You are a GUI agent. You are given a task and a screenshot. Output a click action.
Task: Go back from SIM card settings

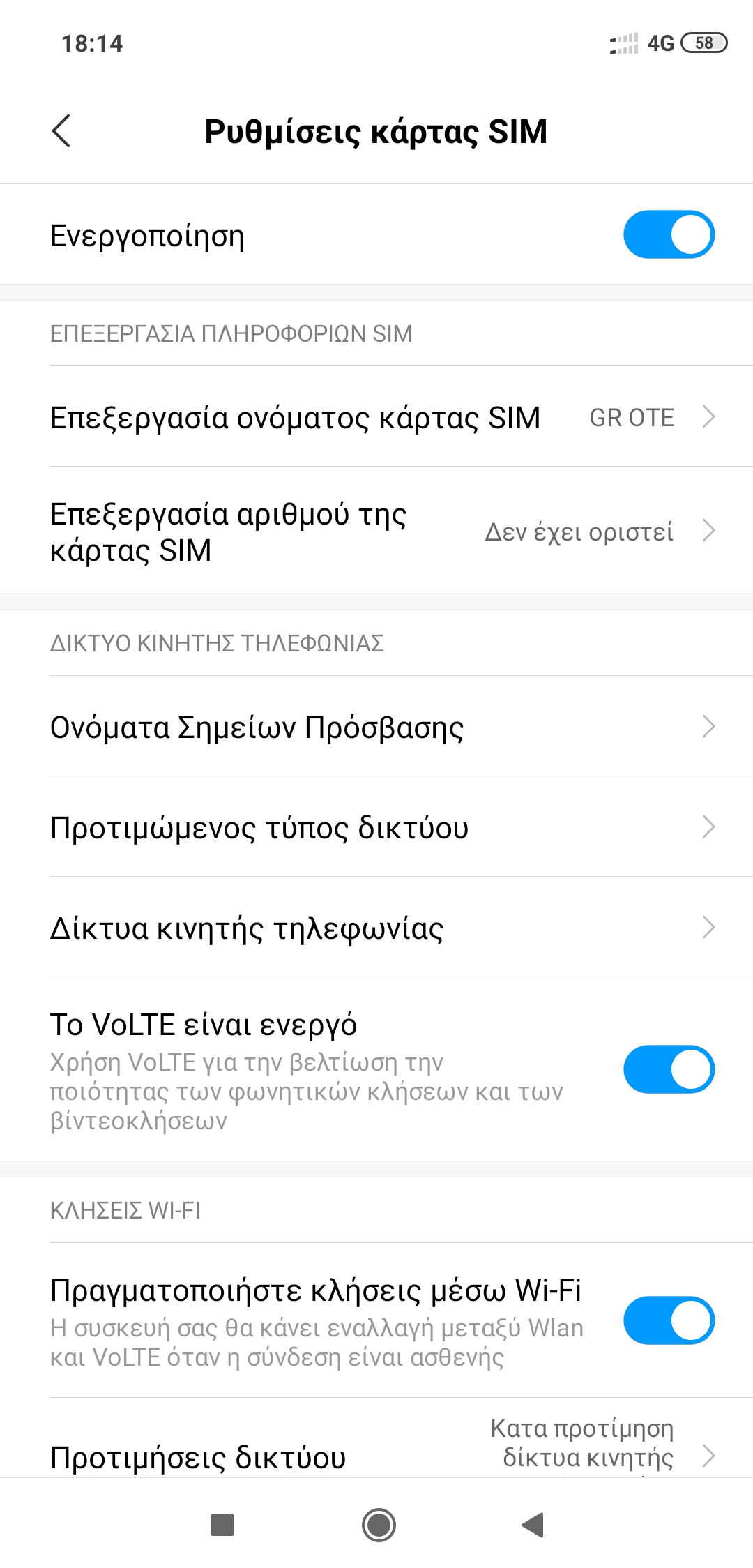(61, 131)
